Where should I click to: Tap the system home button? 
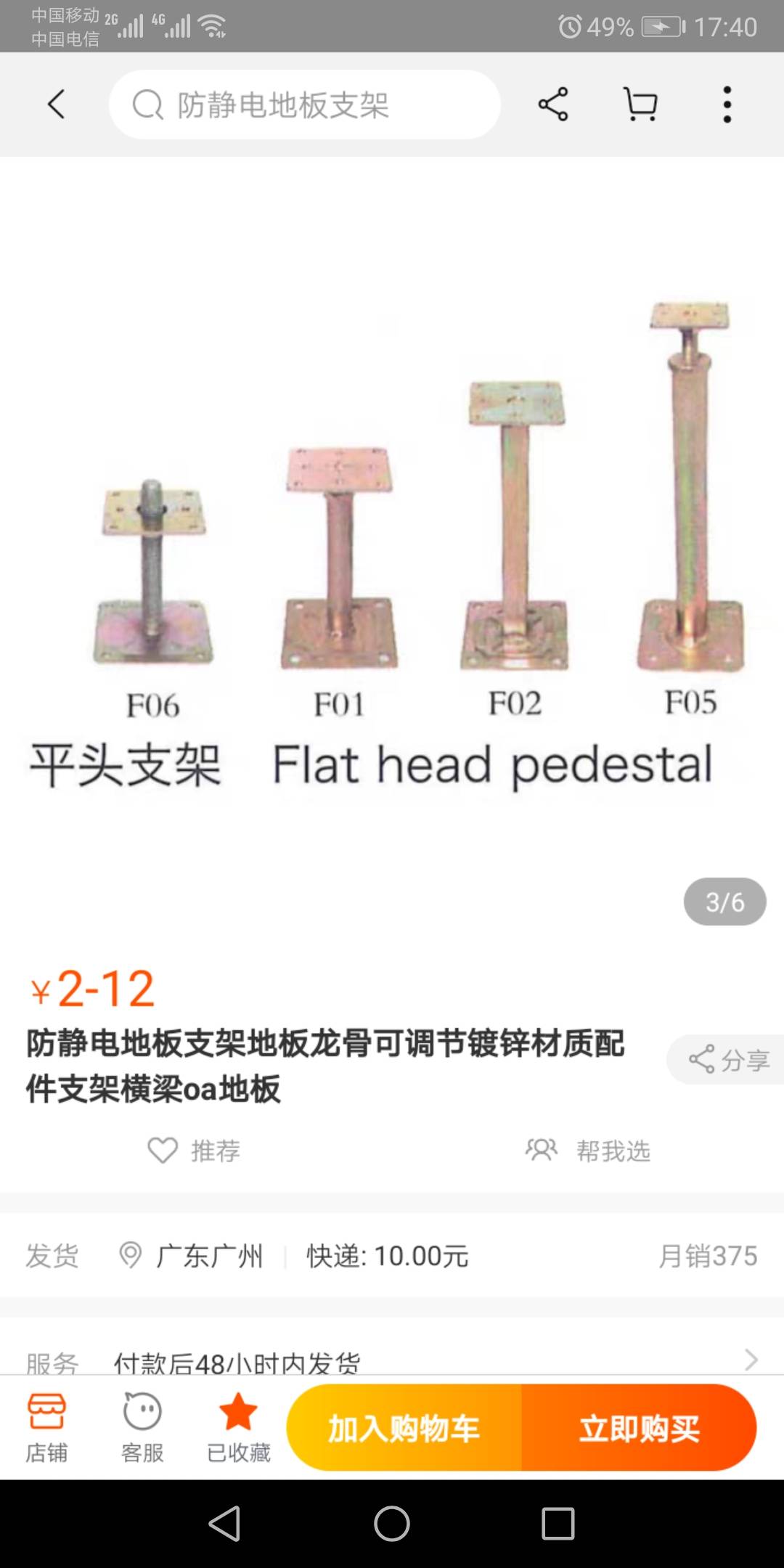(x=392, y=1523)
